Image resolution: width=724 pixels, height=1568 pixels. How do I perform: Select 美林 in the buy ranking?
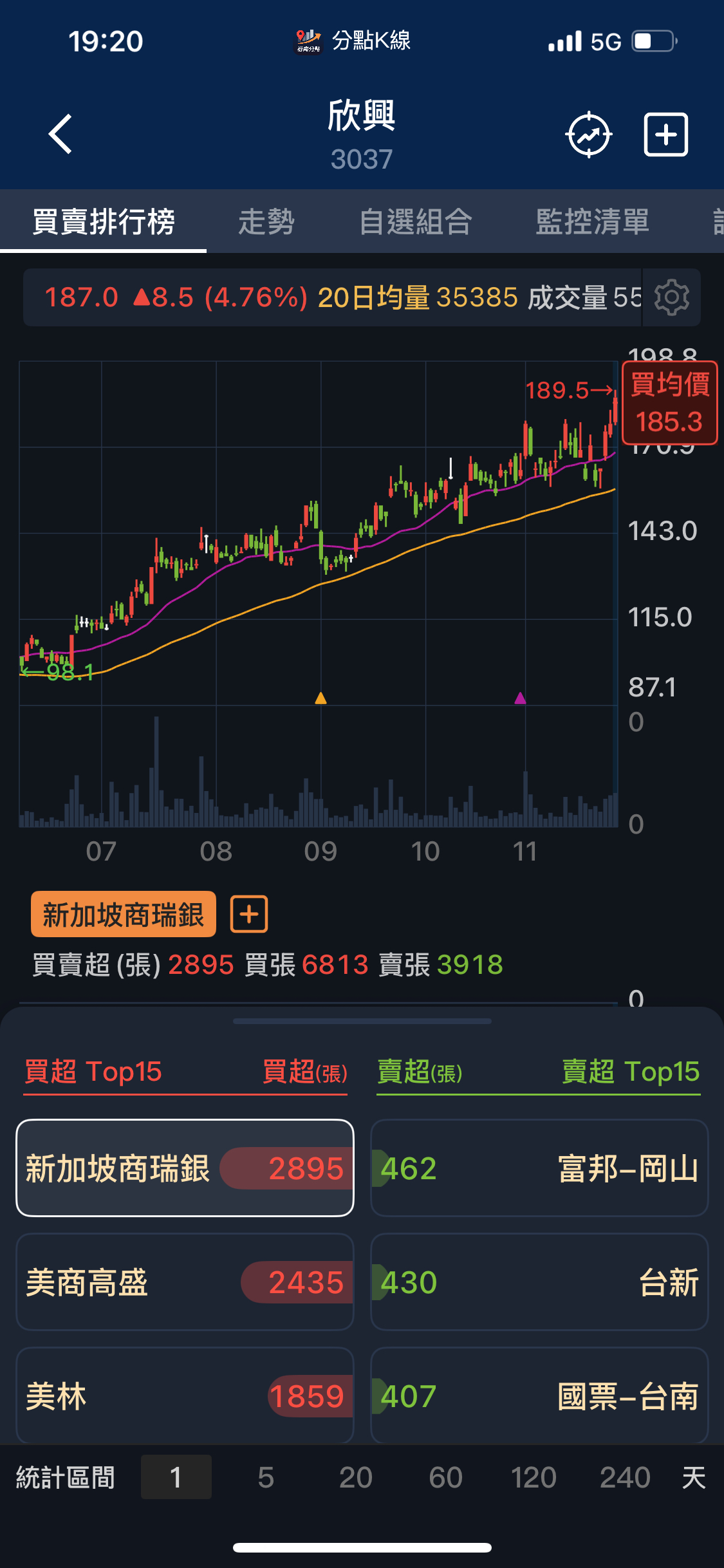pos(185,1396)
